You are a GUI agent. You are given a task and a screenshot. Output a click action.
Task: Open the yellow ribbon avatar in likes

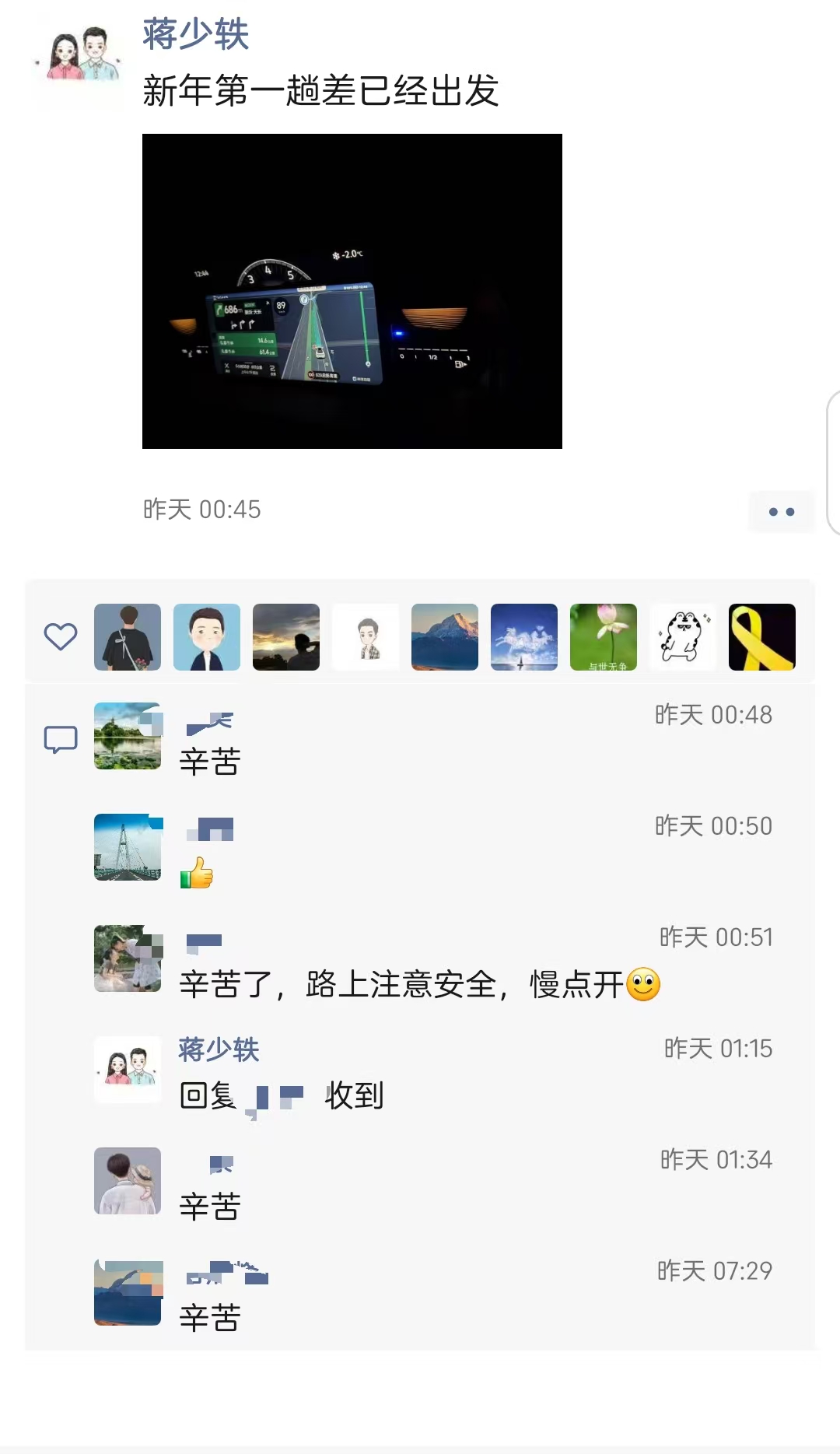click(x=761, y=637)
